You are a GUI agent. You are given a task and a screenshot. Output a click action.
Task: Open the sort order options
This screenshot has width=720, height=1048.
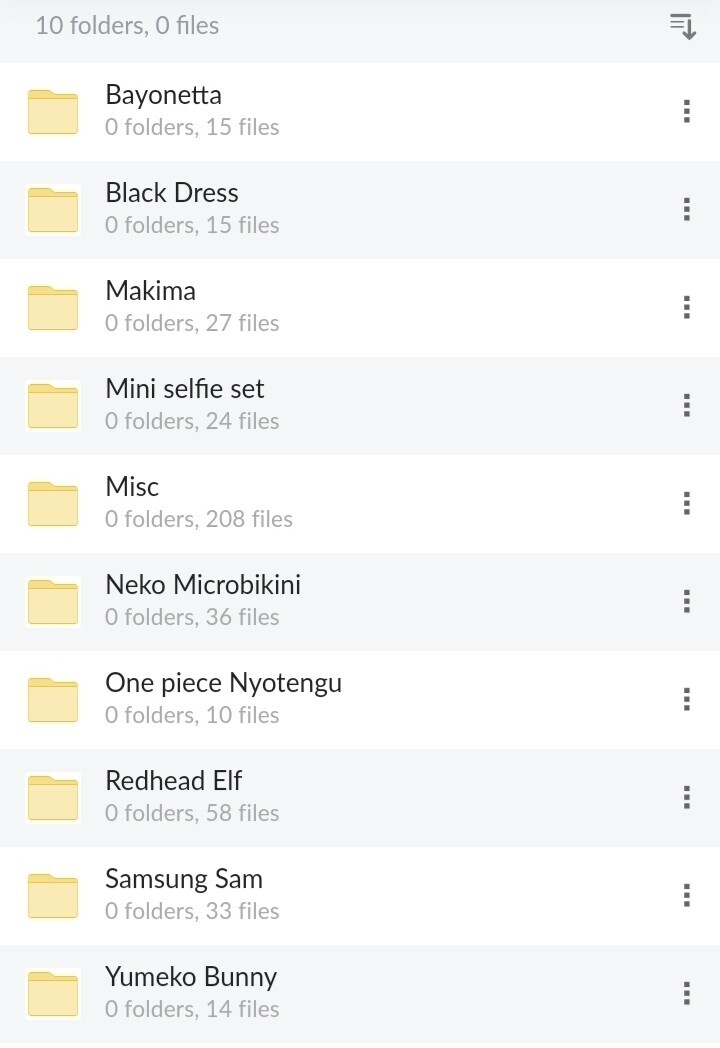pyautogui.click(x=683, y=26)
